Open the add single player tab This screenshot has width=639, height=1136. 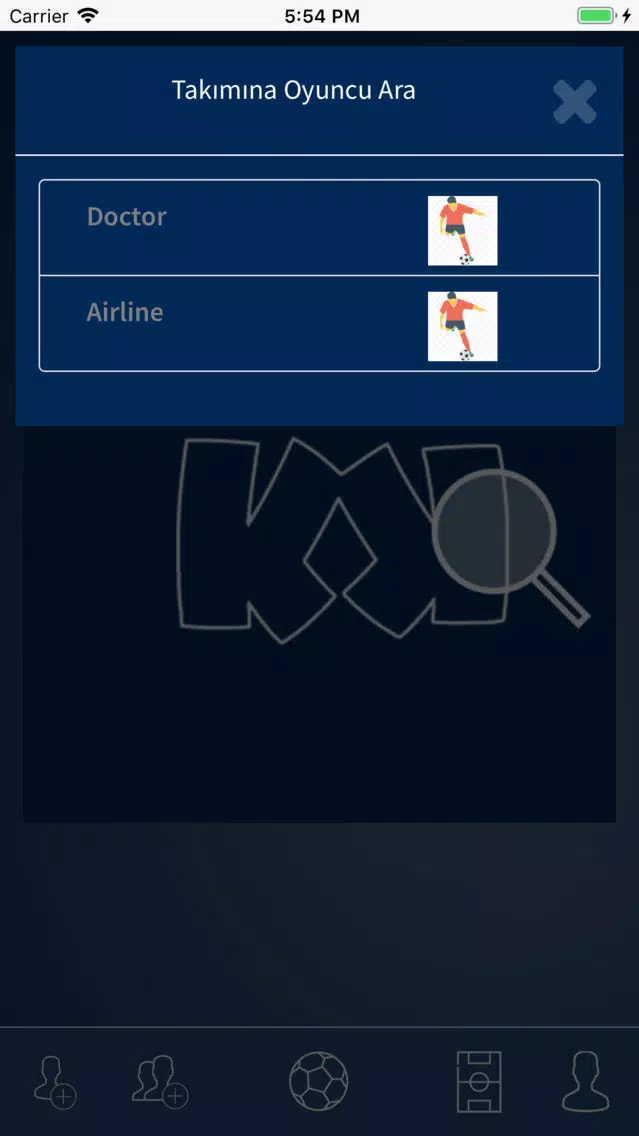pyautogui.click(x=54, y=1081)
